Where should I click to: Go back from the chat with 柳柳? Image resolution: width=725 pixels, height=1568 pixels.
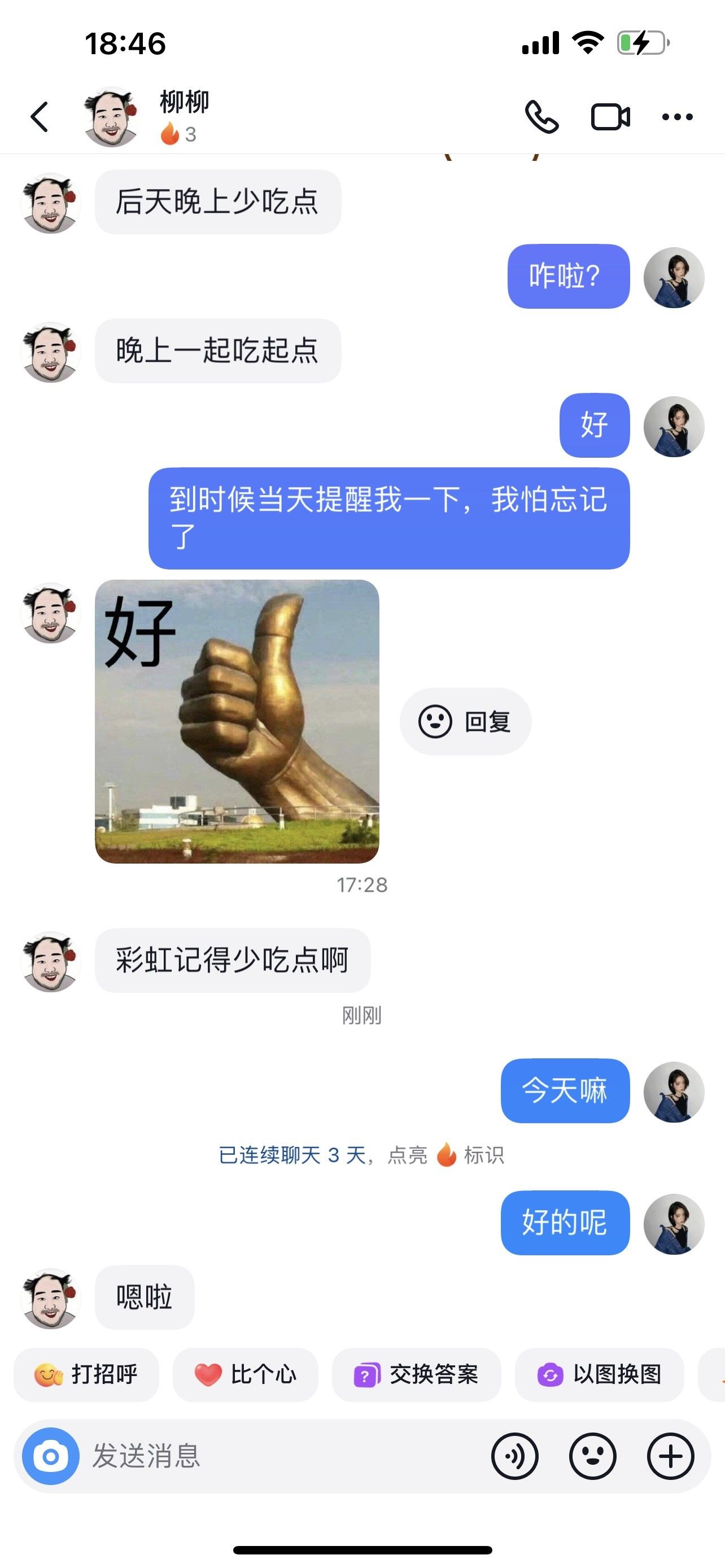tap(40, 117)
